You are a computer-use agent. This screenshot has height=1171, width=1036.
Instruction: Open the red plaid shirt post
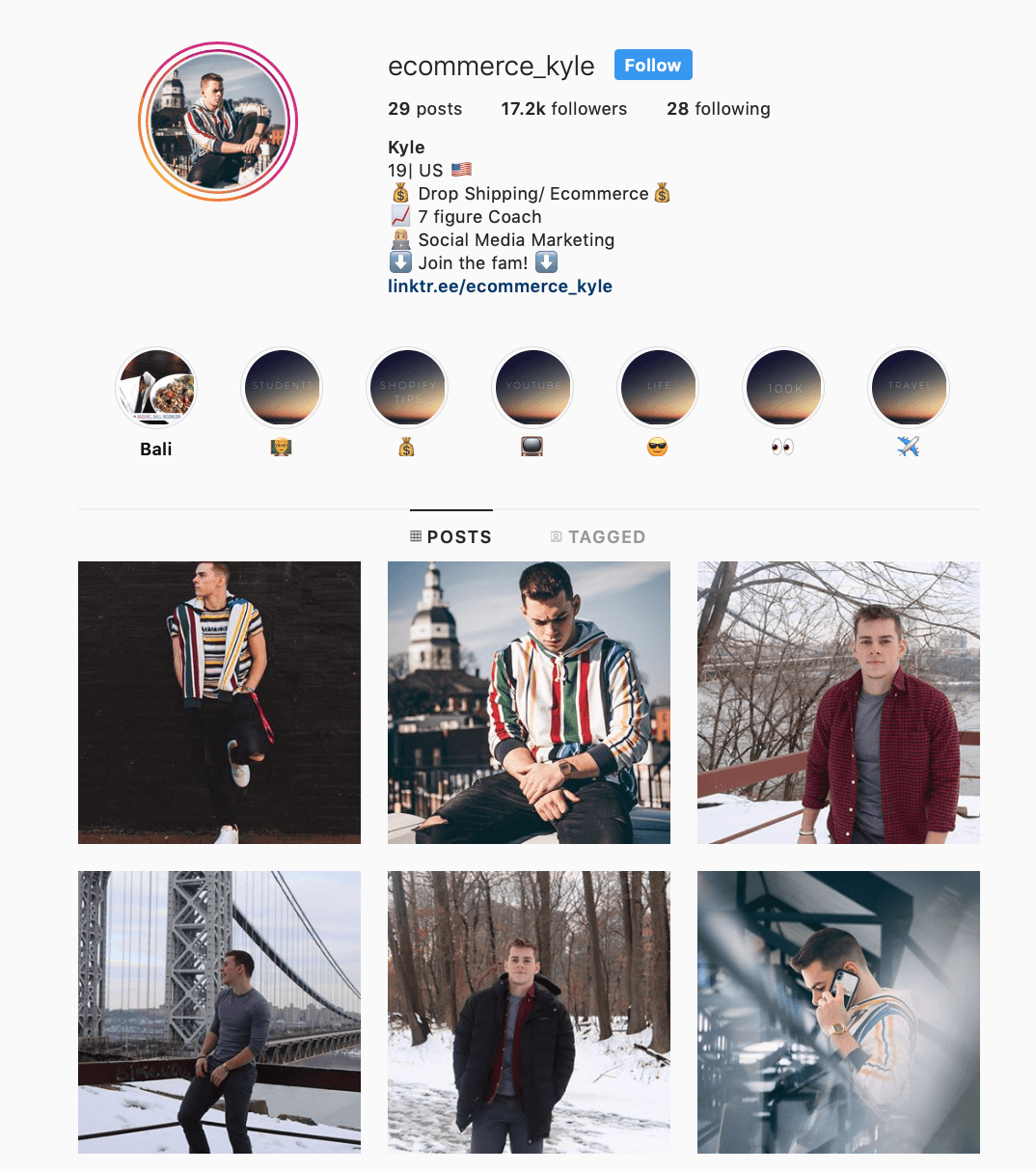tap(838, 702)
